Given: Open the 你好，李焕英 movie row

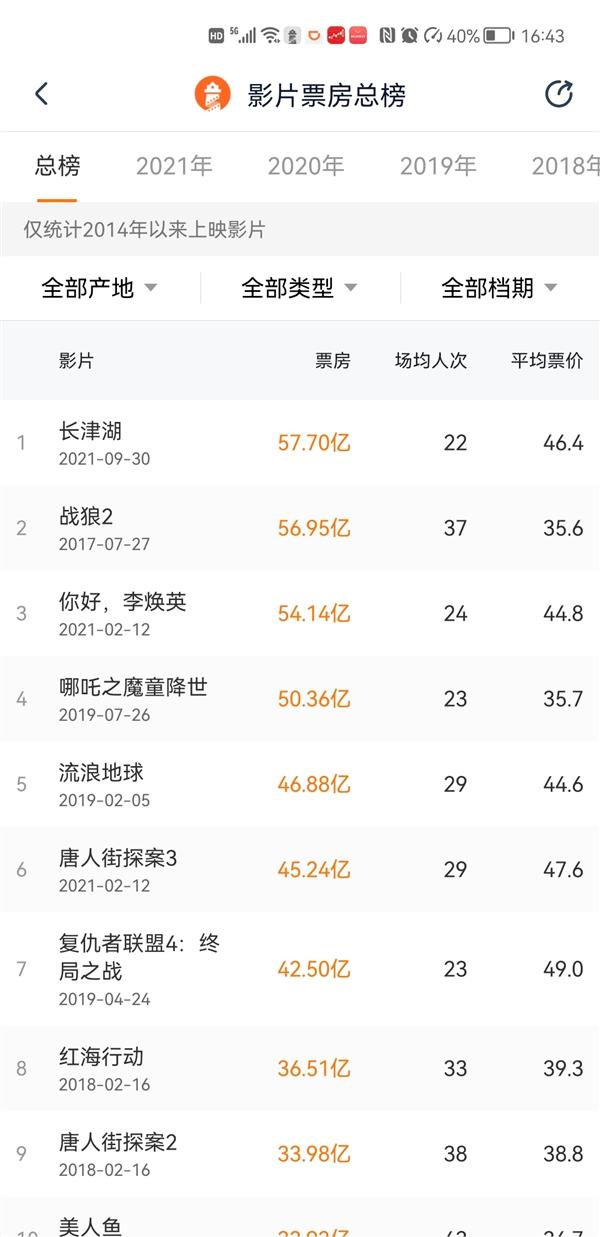Looking at the screenshot, I should 300,613.
